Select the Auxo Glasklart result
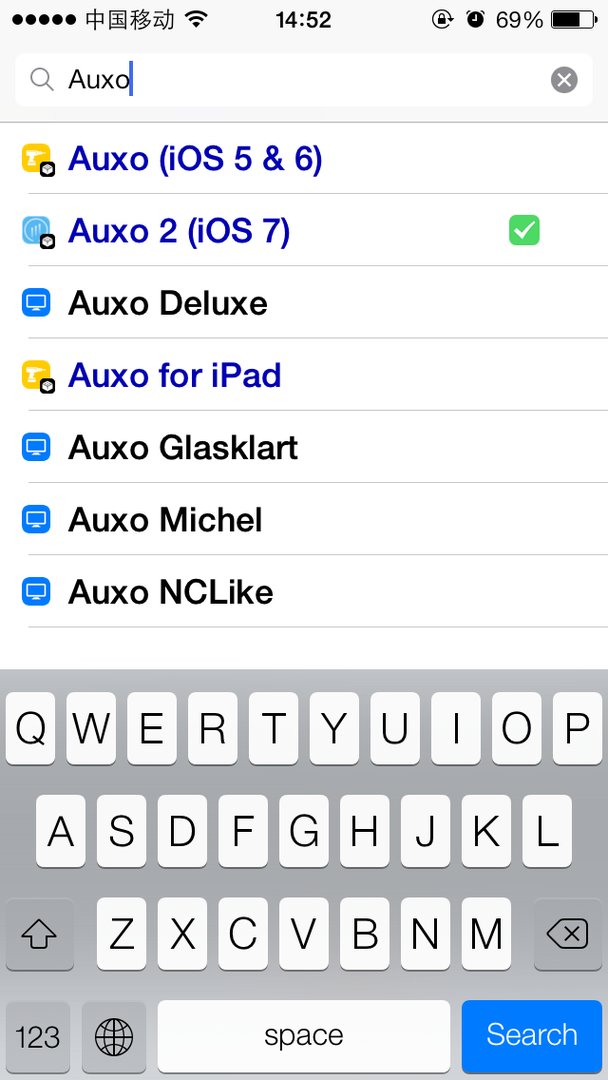The image size is (608, 1080). pyautogui.click(x=183, y=447)
